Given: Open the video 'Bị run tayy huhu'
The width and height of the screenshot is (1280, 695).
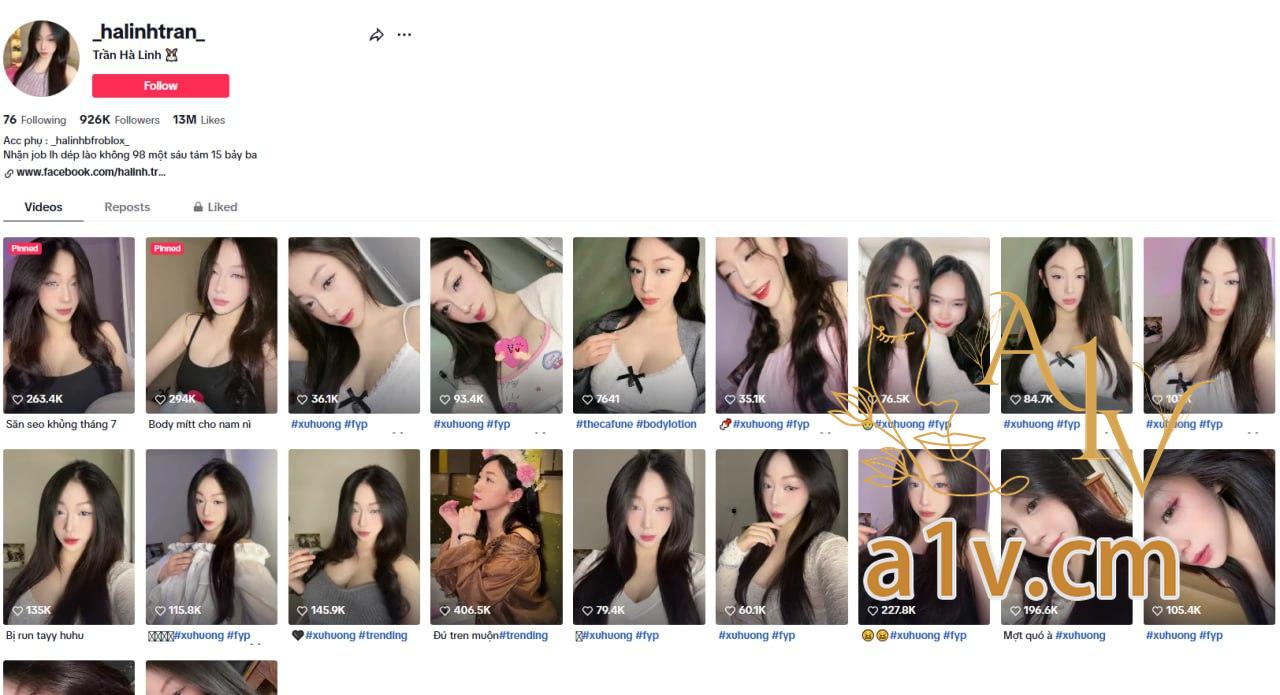Looking at the screenshot, I should point(69,537).
